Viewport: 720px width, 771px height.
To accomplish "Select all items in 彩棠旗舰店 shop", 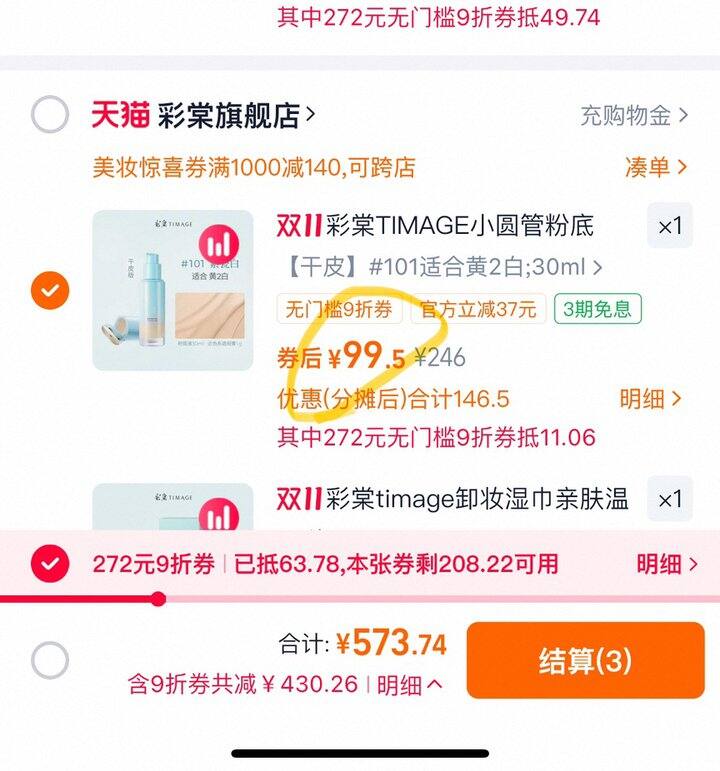I will tap(49, 115).
